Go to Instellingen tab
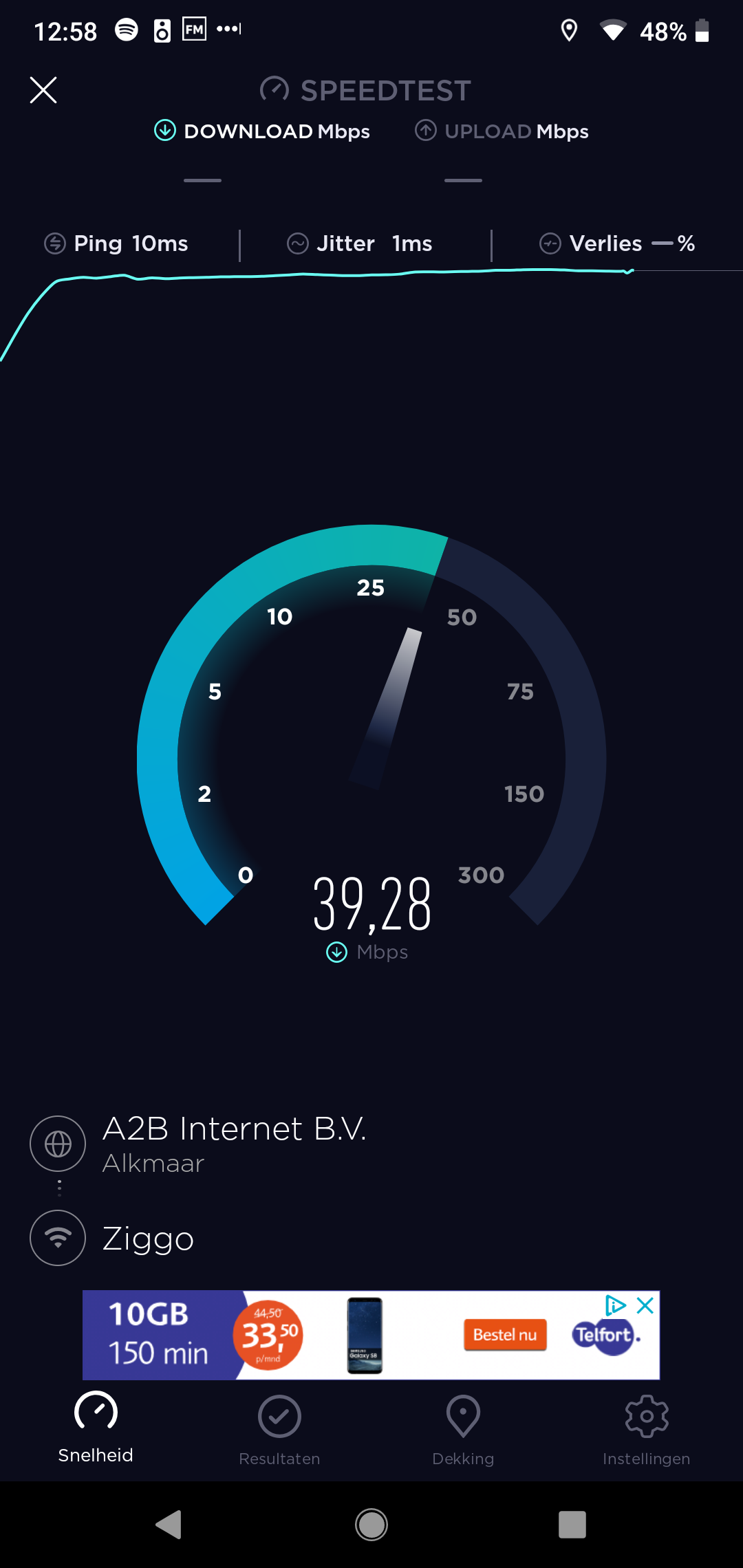Viewport: 743px width, 1568px height. click(646, 1430)
